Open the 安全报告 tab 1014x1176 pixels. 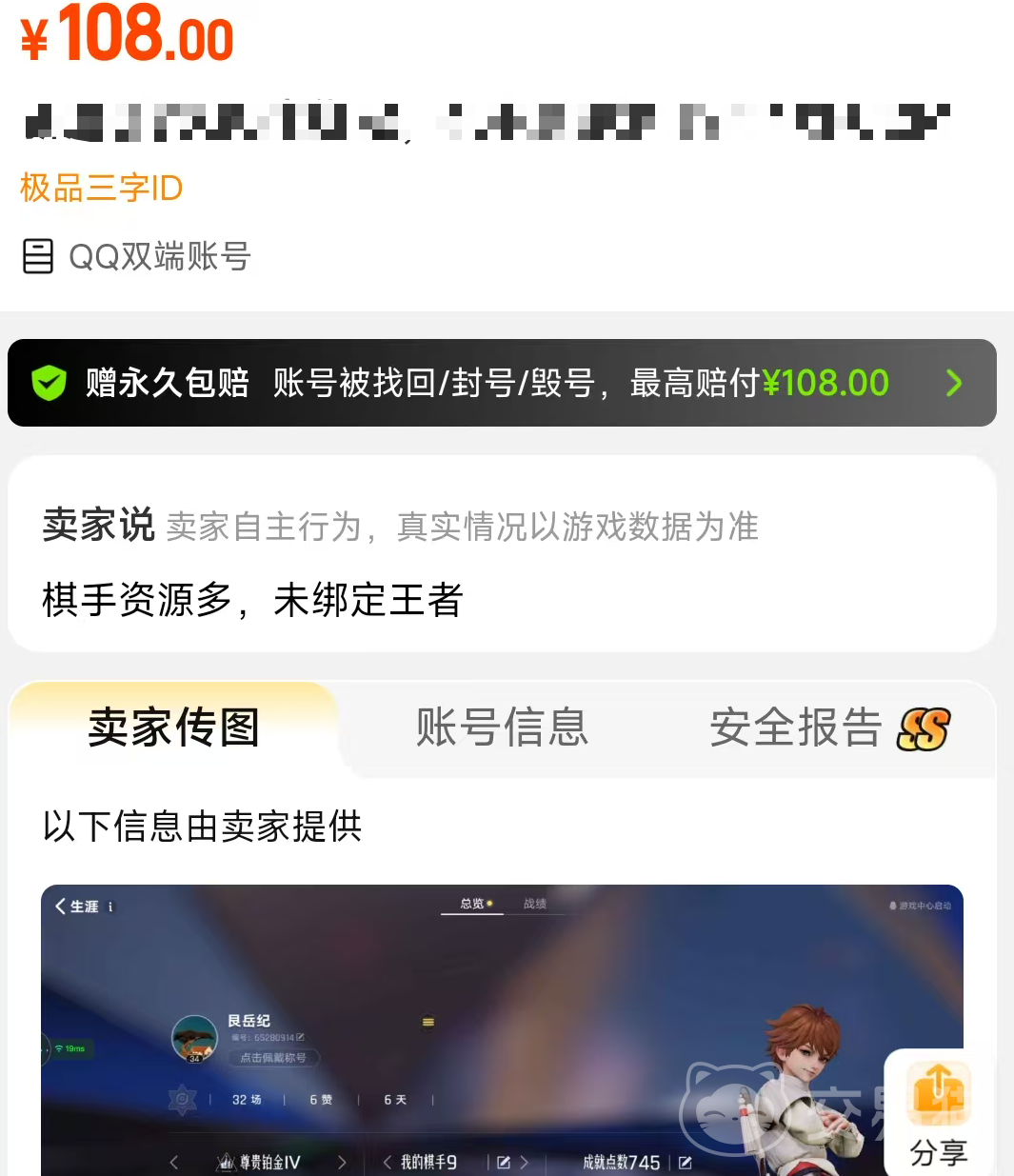coord(829,728)
